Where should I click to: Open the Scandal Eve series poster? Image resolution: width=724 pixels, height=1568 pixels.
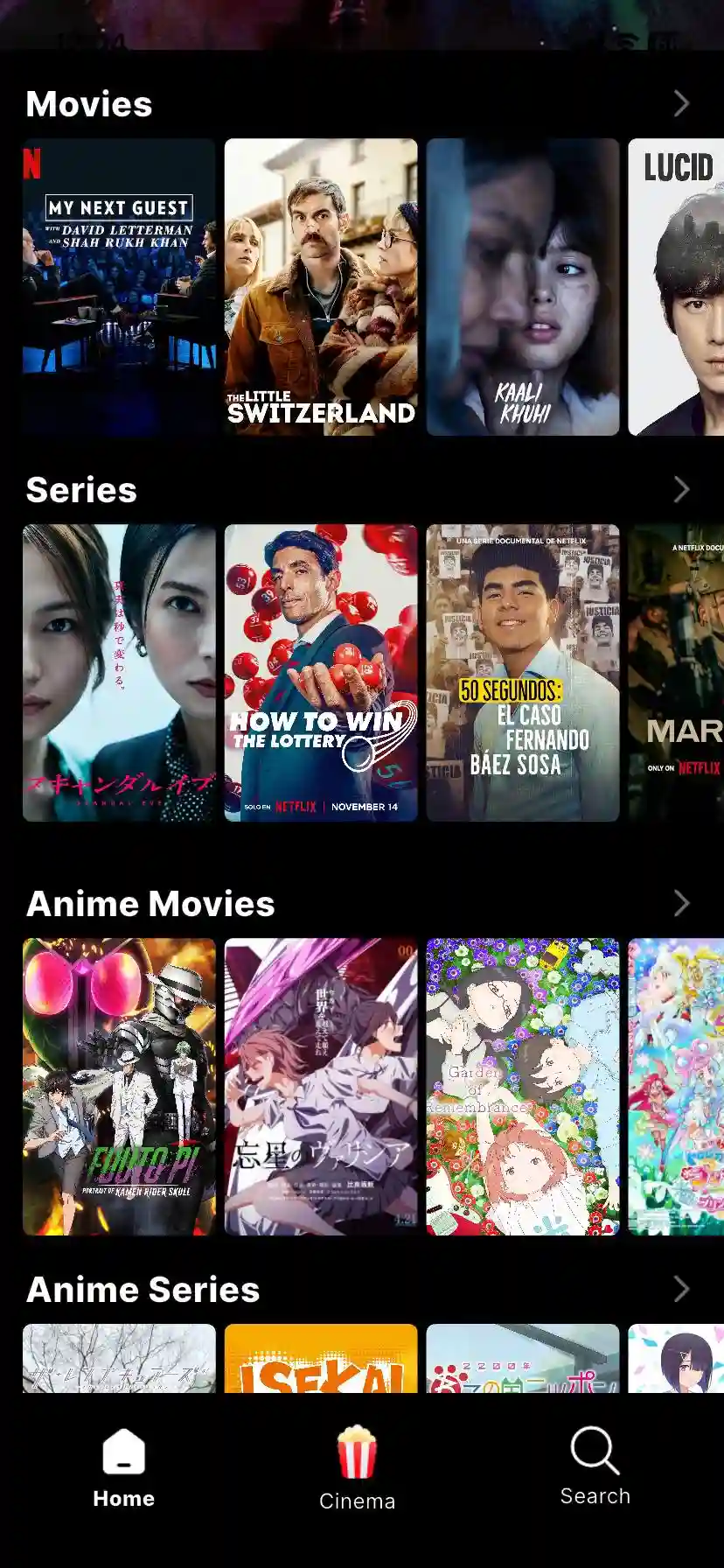pos(119,673)
